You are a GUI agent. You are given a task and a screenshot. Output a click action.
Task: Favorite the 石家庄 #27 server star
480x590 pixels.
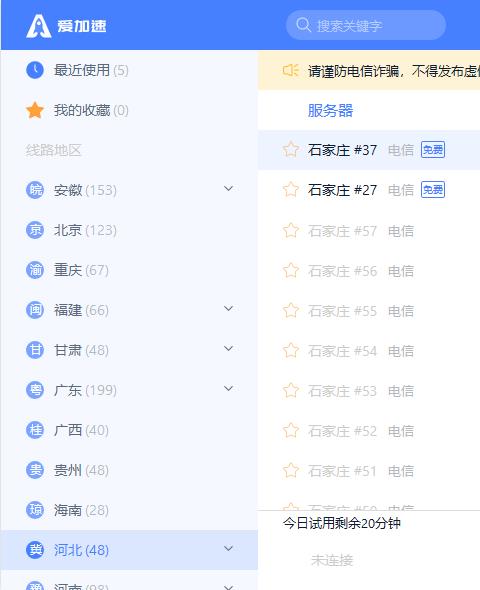(x=291, y=190)
